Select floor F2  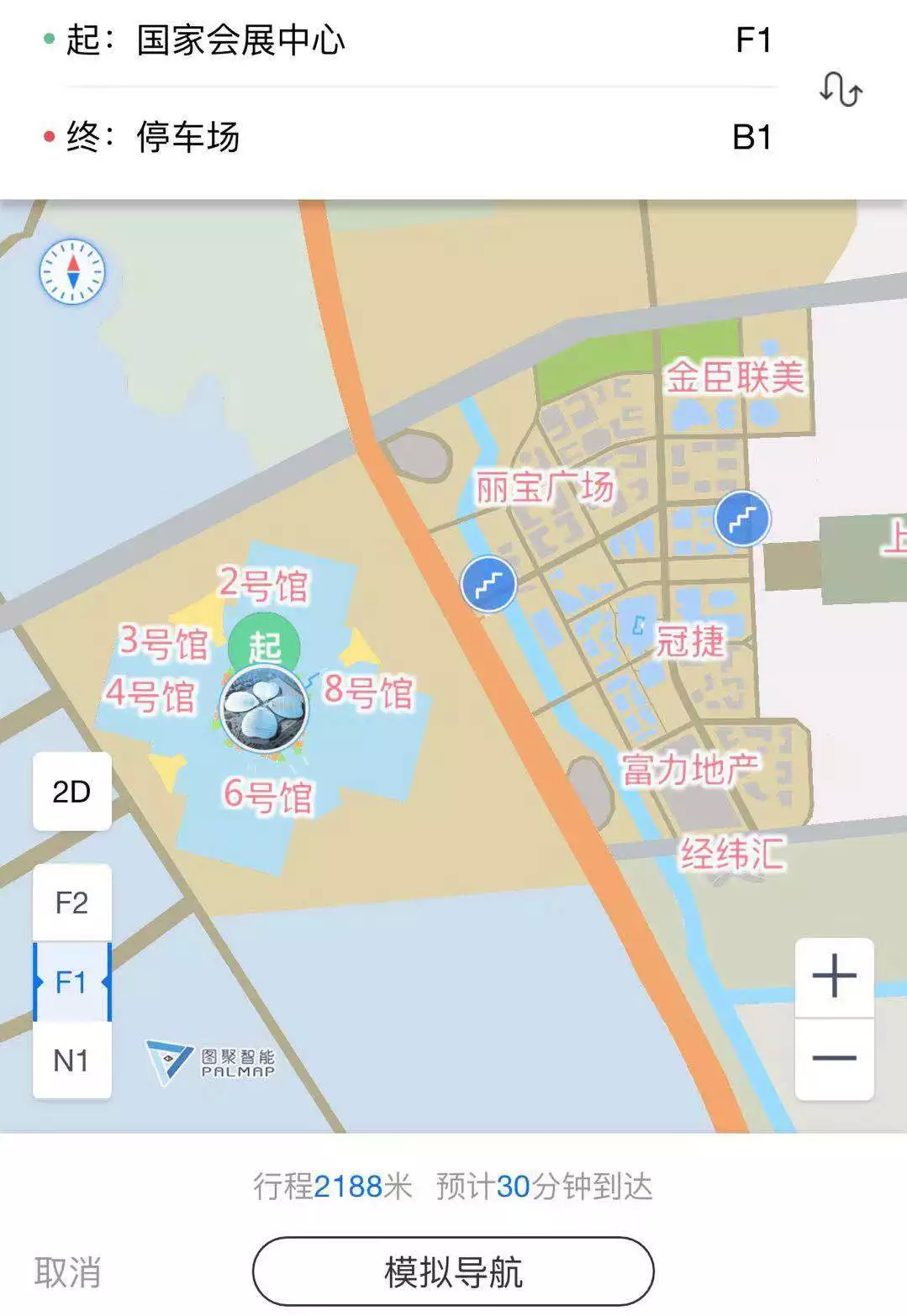coord(72,903)
